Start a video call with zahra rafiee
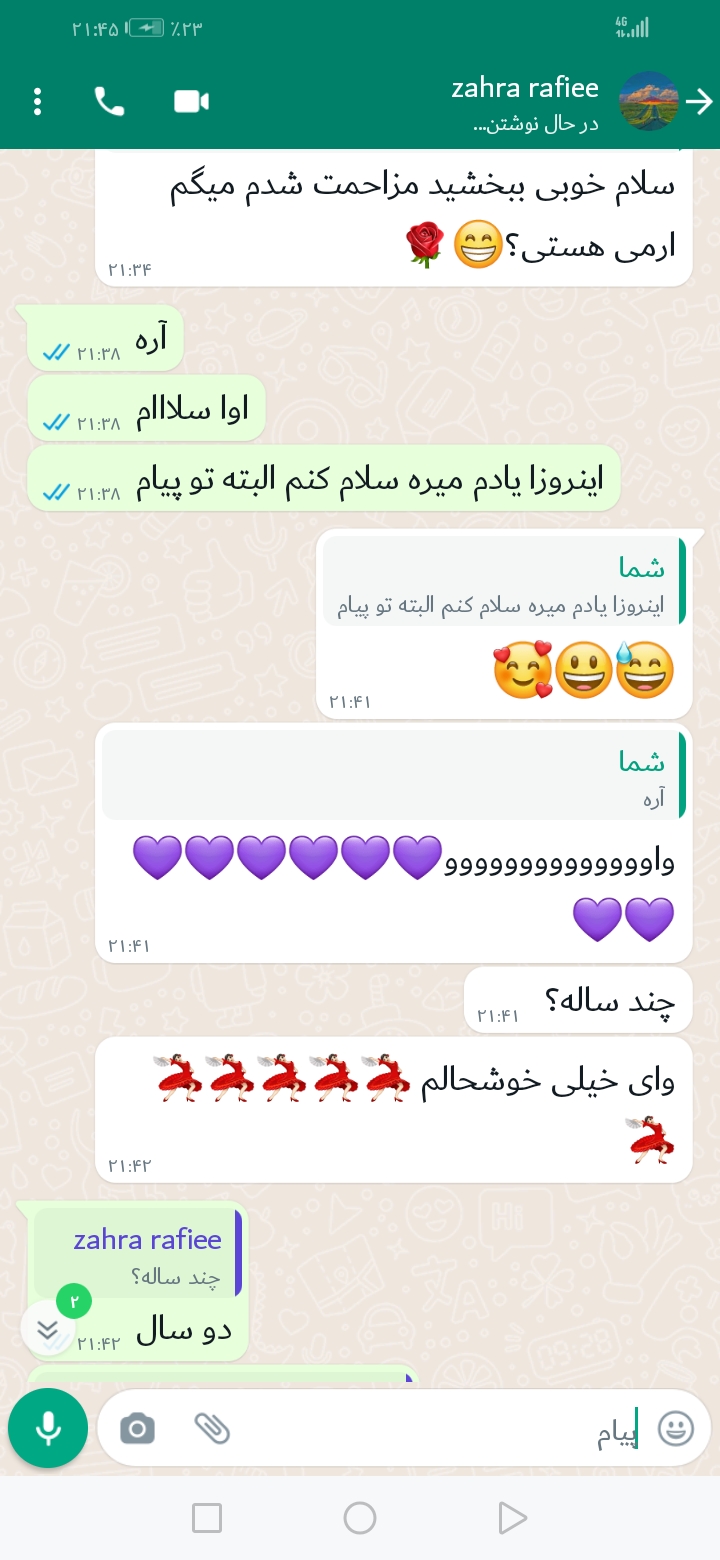720x1560 pixels. coord(190,101)
